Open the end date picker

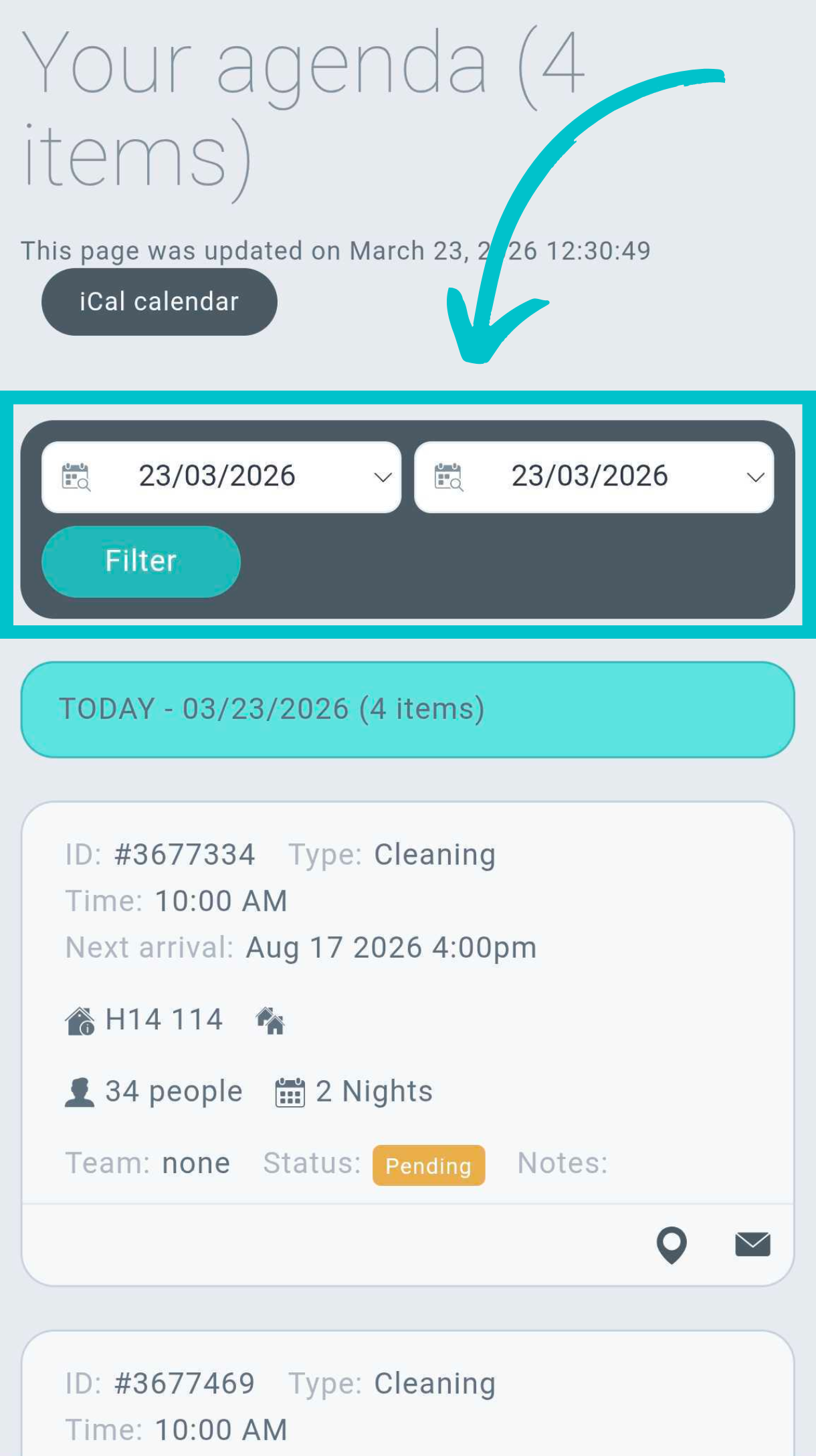(593, 477)
